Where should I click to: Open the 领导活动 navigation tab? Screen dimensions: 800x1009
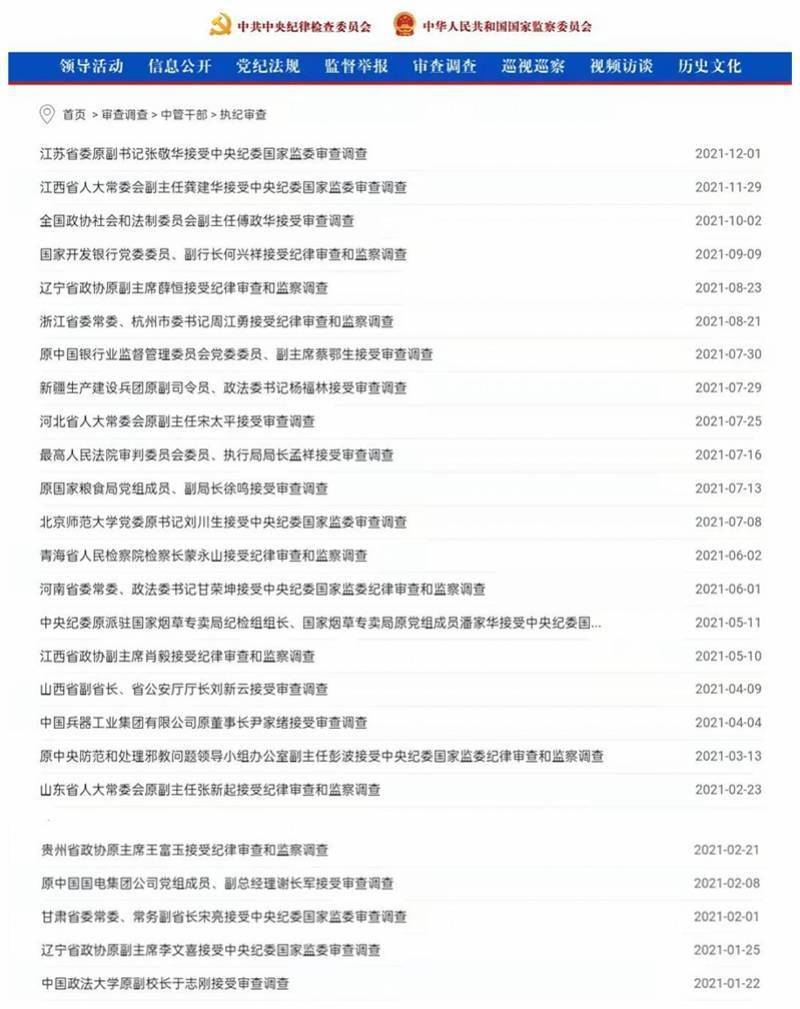point(92,67)
